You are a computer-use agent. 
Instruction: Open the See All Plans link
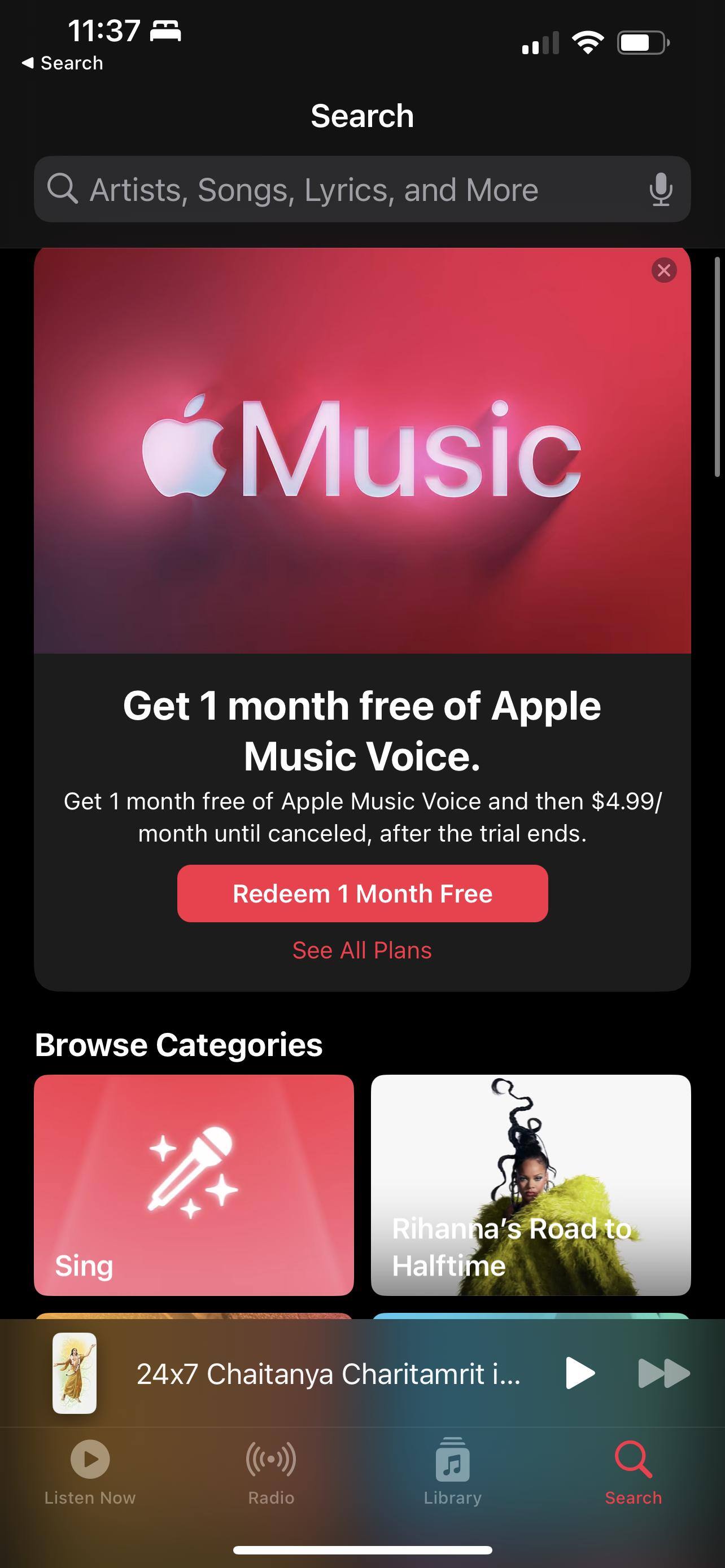(362, 950)
